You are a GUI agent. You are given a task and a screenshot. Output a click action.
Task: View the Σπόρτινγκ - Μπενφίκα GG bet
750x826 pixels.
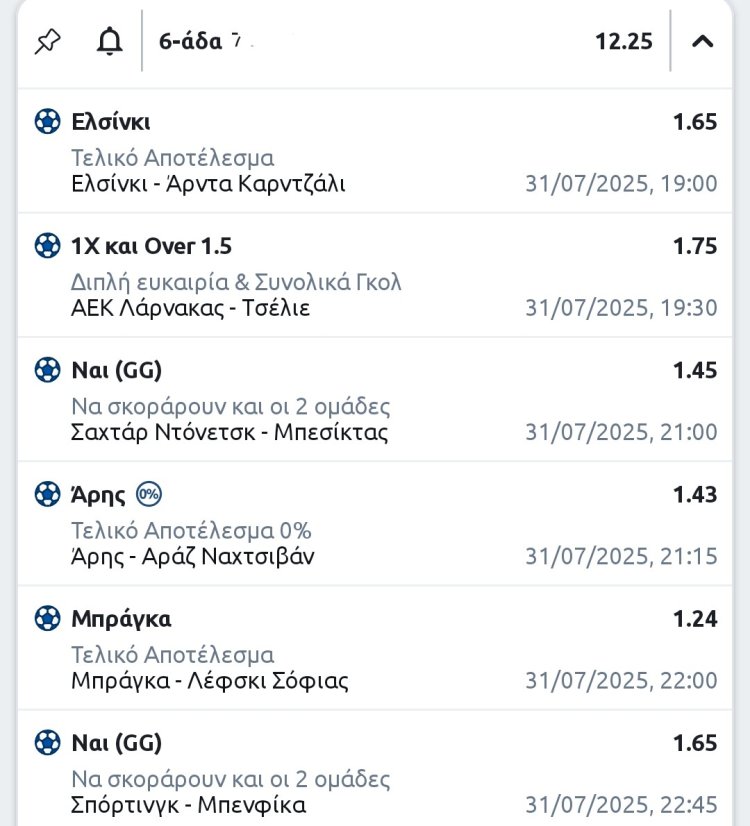[x=189, y=805]
